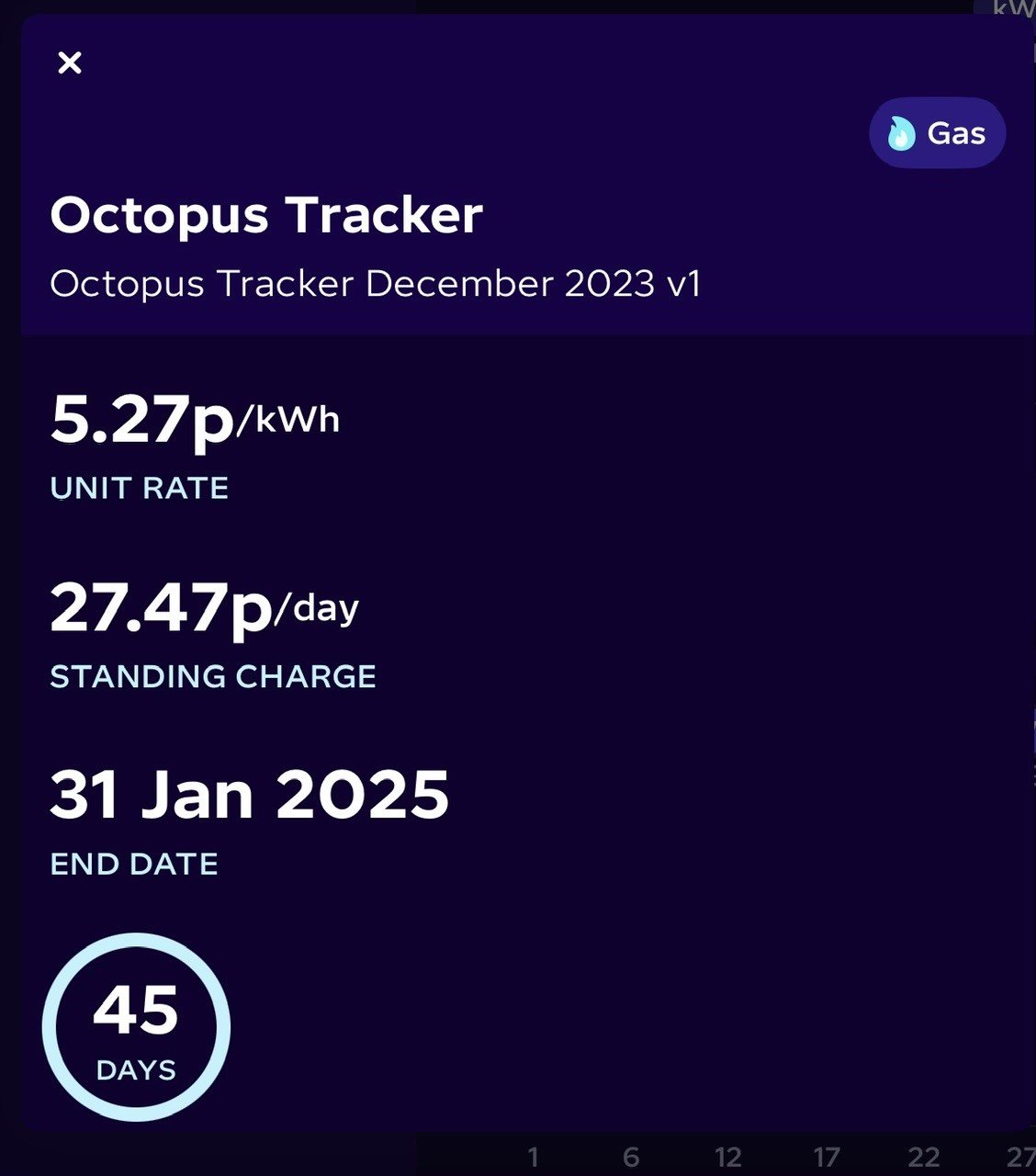Close the Octopus Tracker tariff panel
1036x1176 pixels.
[x=70, y=62]
